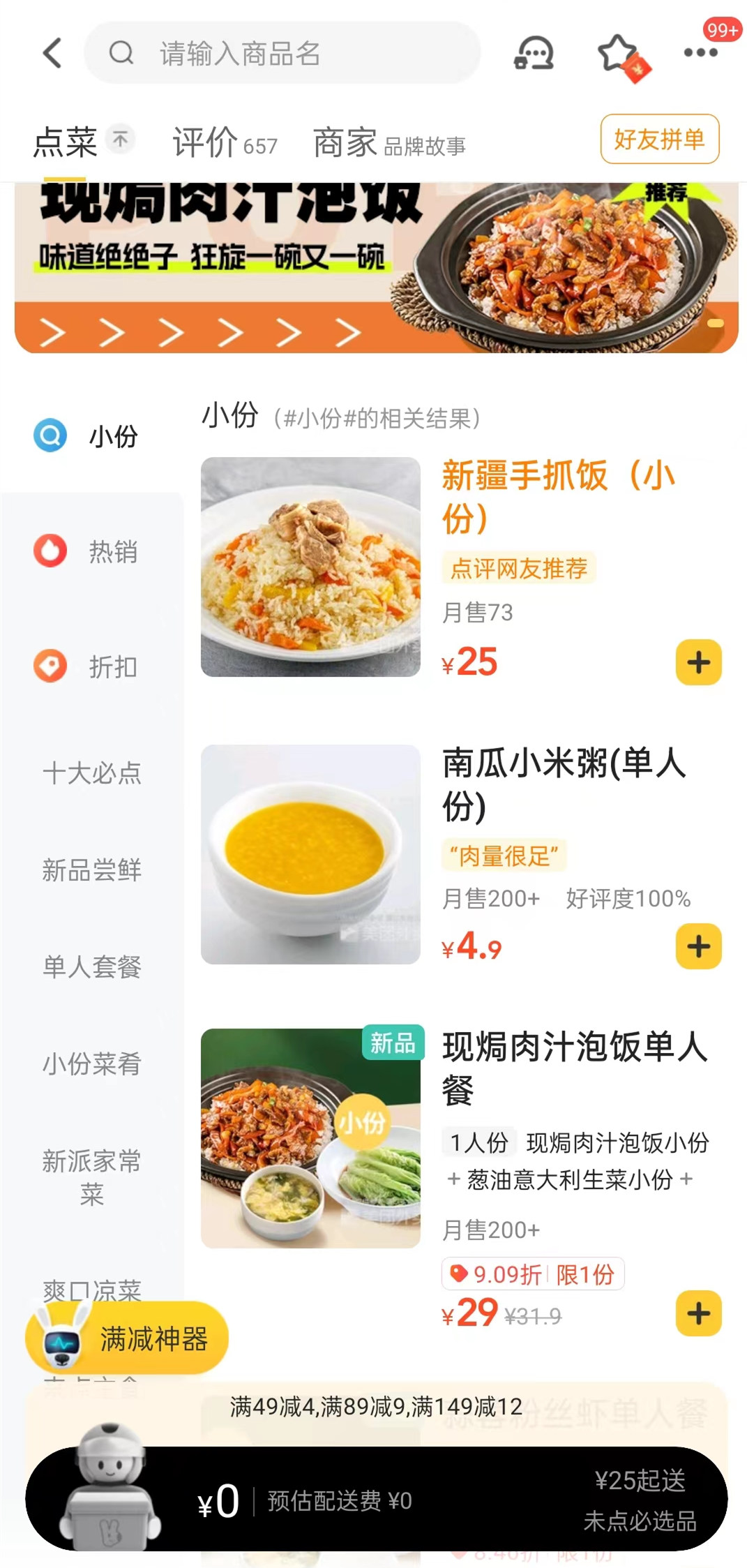Open the 满减神器 discount helper

[127, 1338]
